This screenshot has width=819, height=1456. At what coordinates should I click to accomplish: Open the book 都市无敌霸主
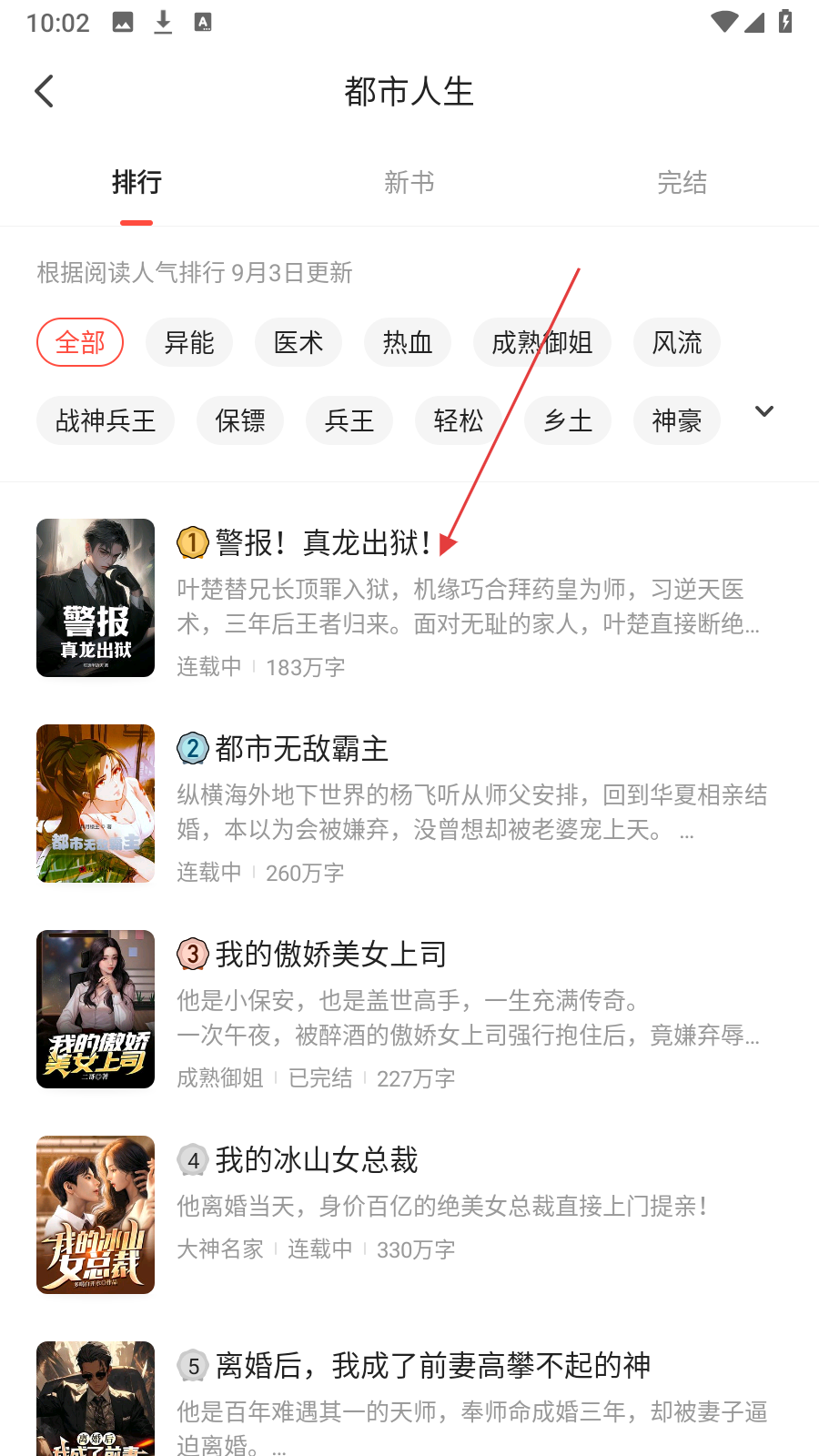click(302, 749)
